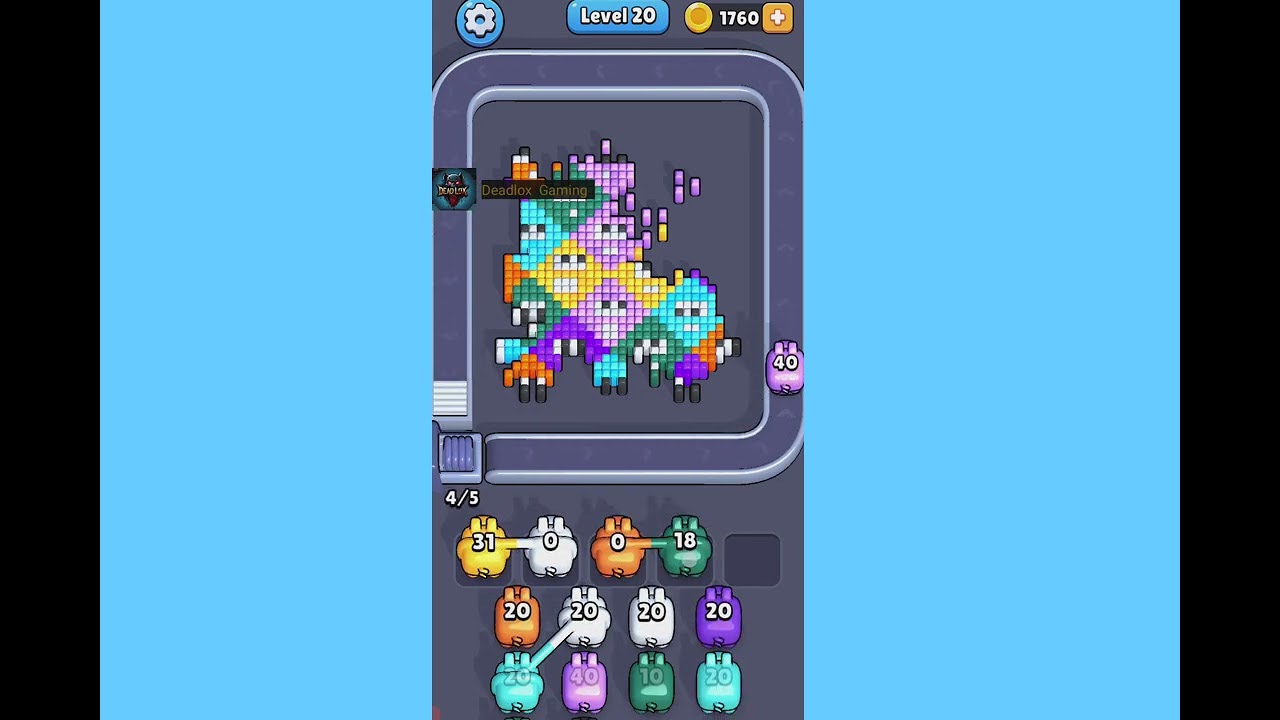Open the settings gear

click(x=479, y=21)
